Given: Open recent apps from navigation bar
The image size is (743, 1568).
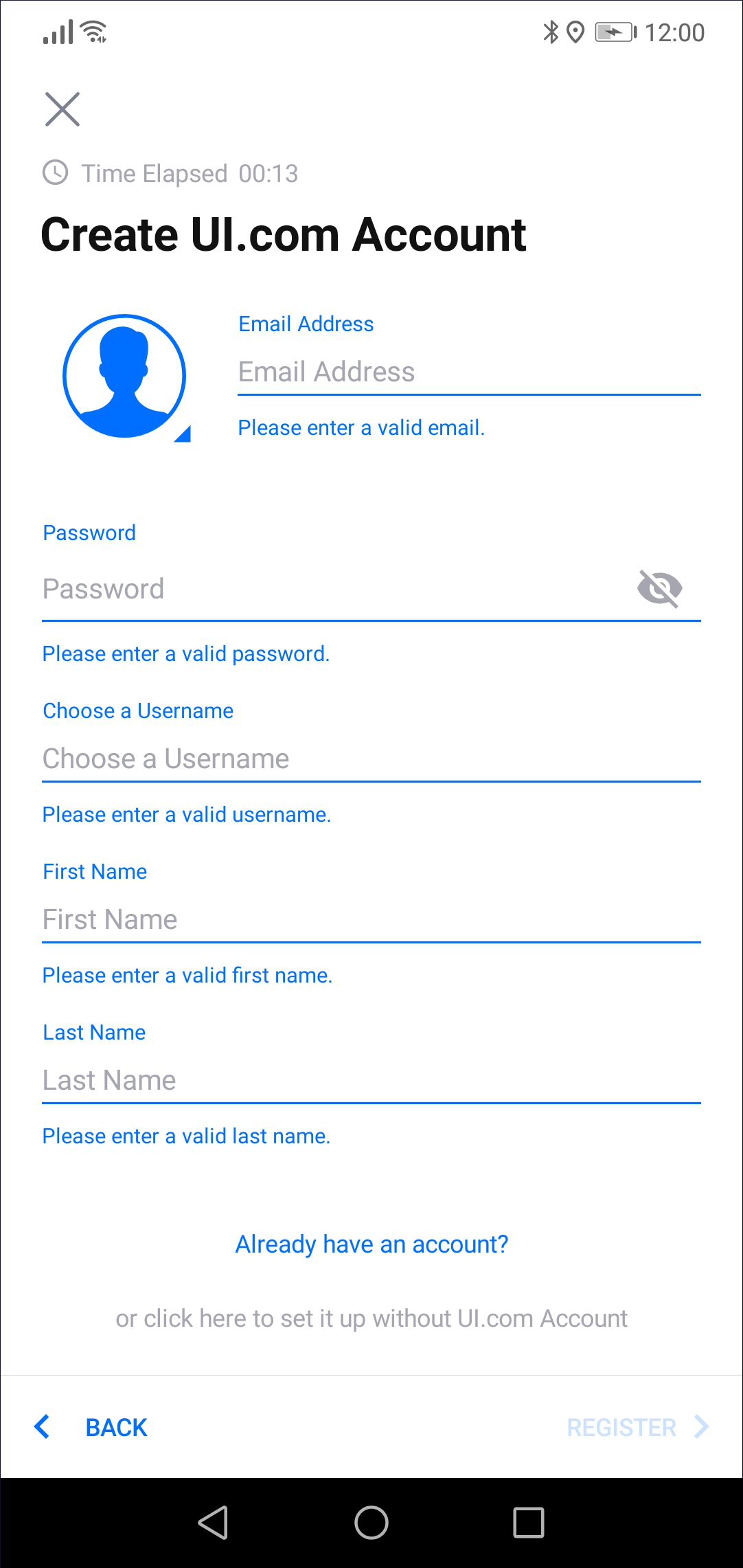Looking at the screenshot, I should point(529,1523).
